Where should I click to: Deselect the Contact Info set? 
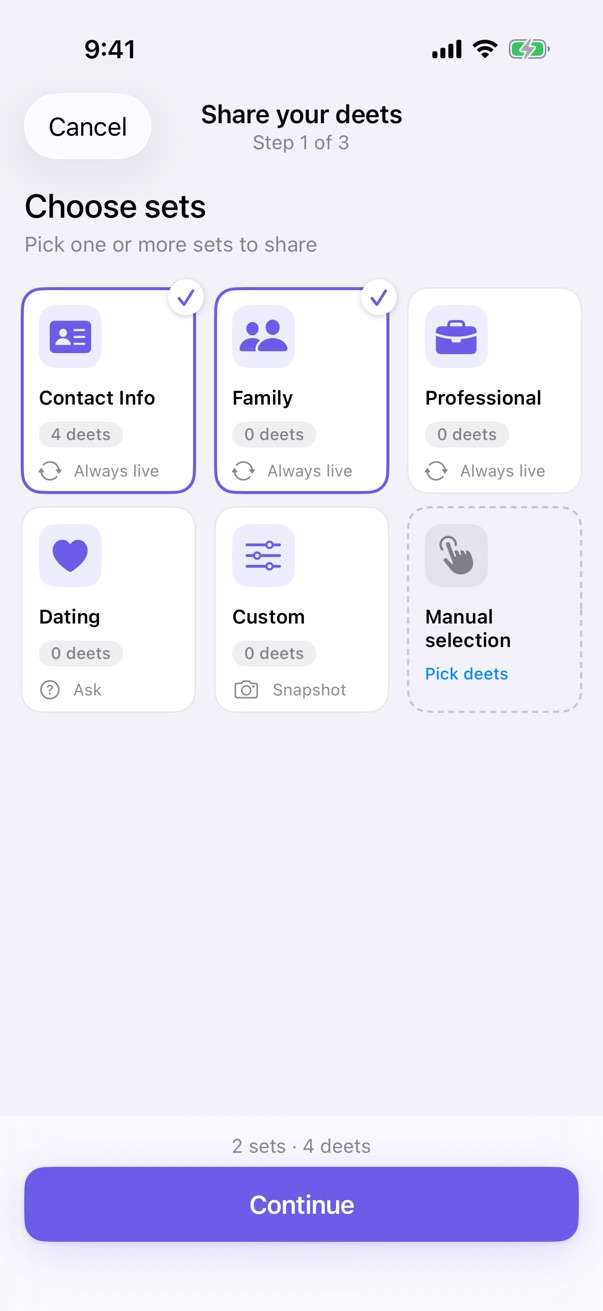pyautogui.click(x=108, y=391)
